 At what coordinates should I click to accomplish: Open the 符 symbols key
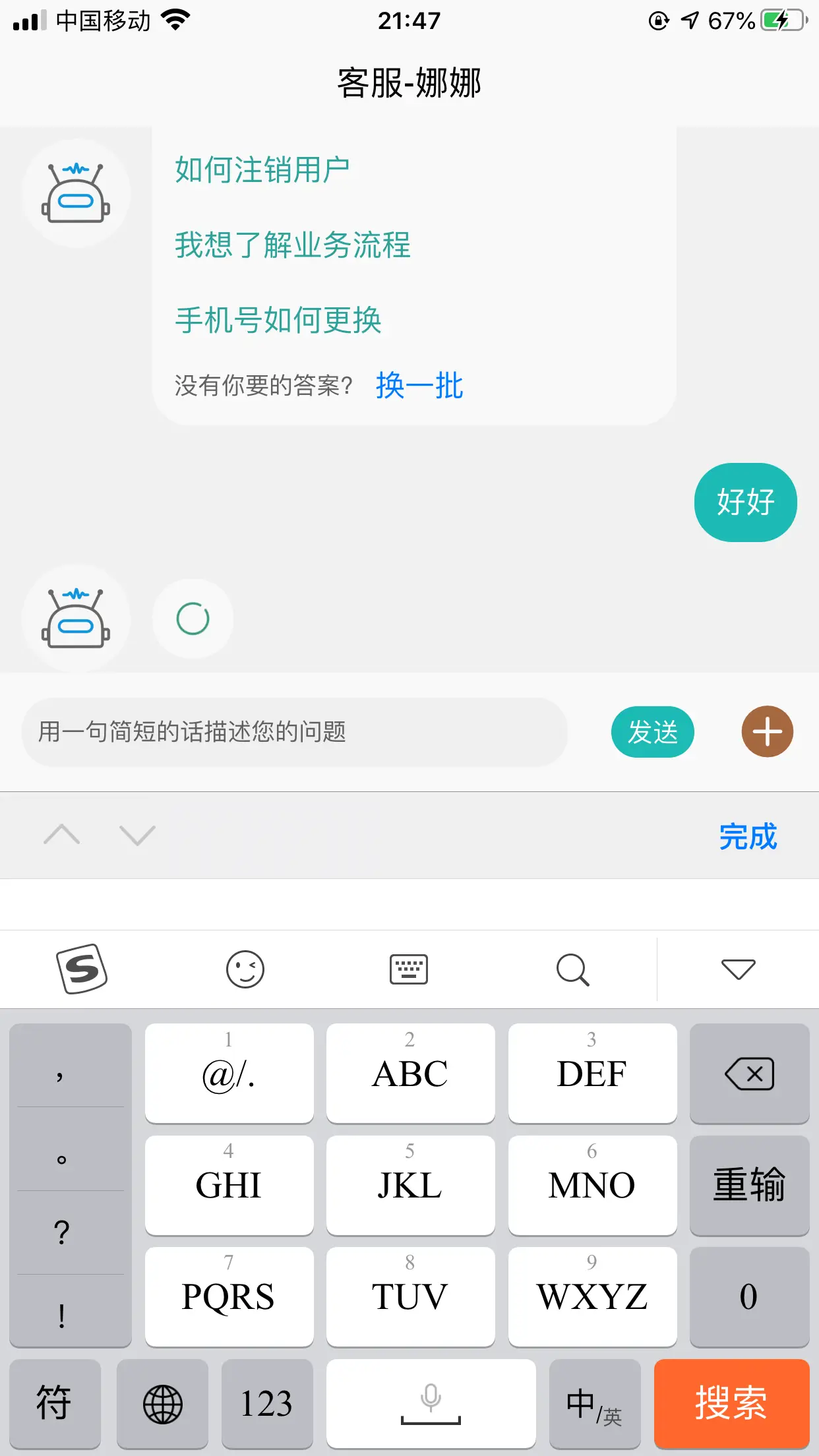(55, 1403)
